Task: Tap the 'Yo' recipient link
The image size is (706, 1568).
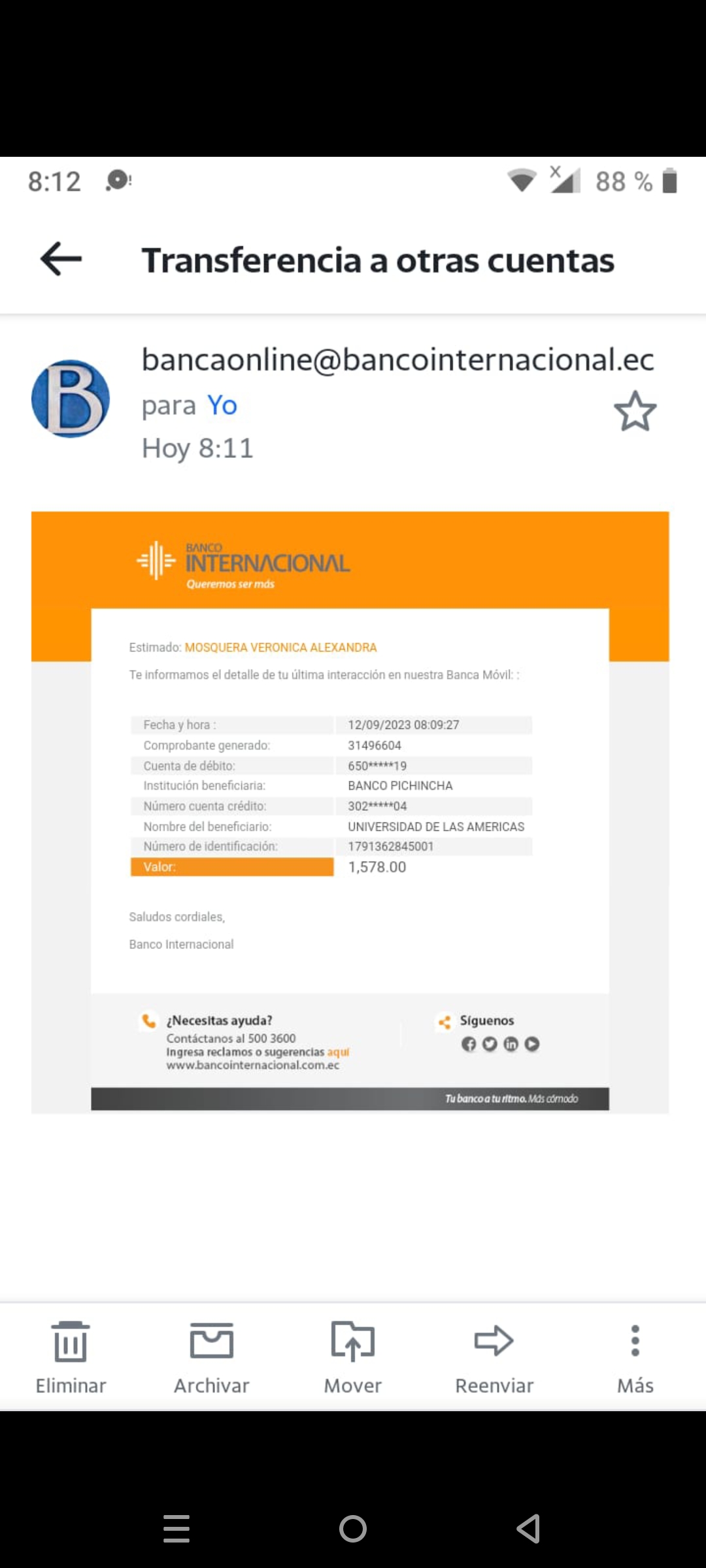Action: [222, 406]
